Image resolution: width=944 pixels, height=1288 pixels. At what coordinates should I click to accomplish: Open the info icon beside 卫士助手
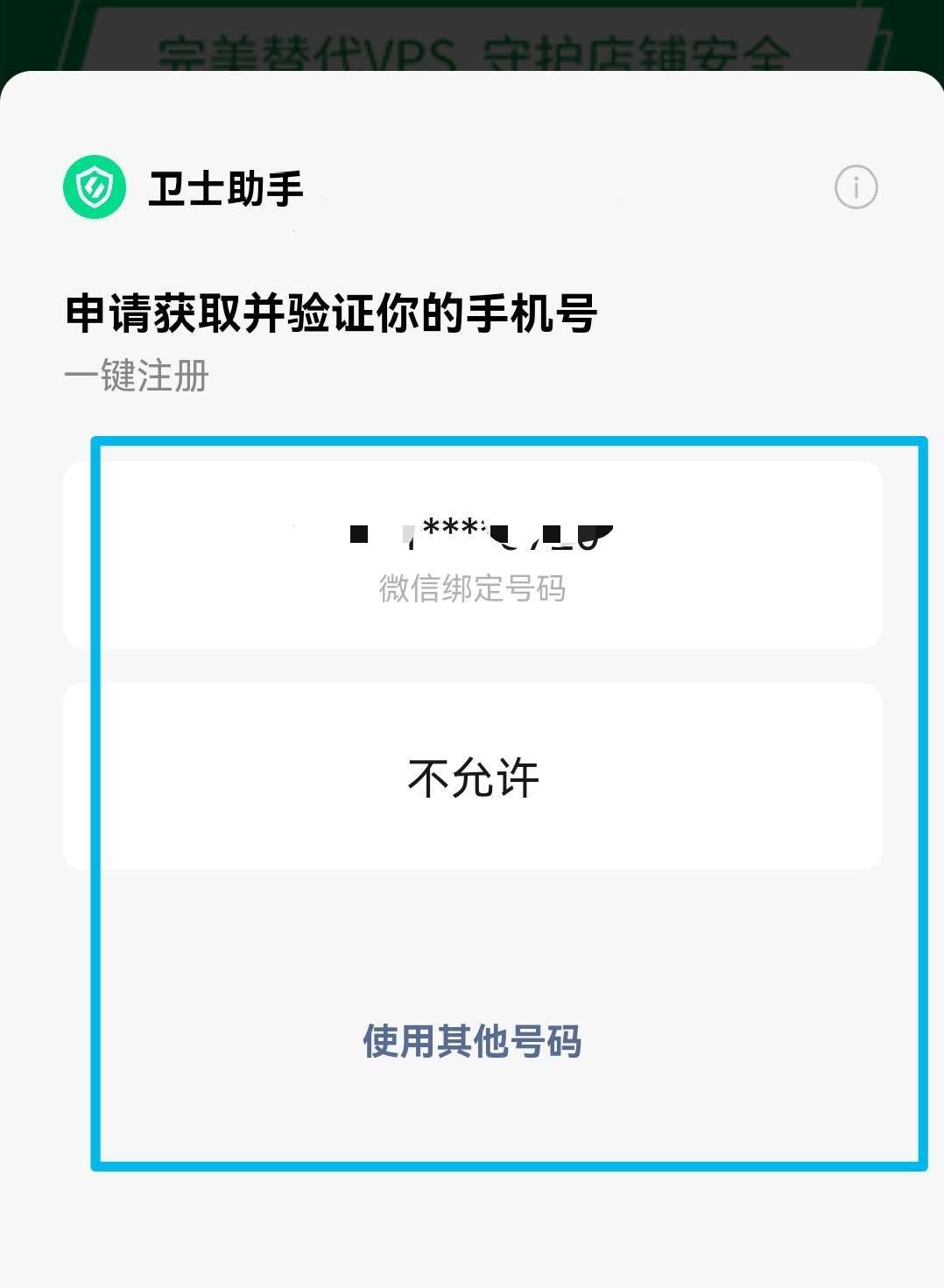[856, 187]
